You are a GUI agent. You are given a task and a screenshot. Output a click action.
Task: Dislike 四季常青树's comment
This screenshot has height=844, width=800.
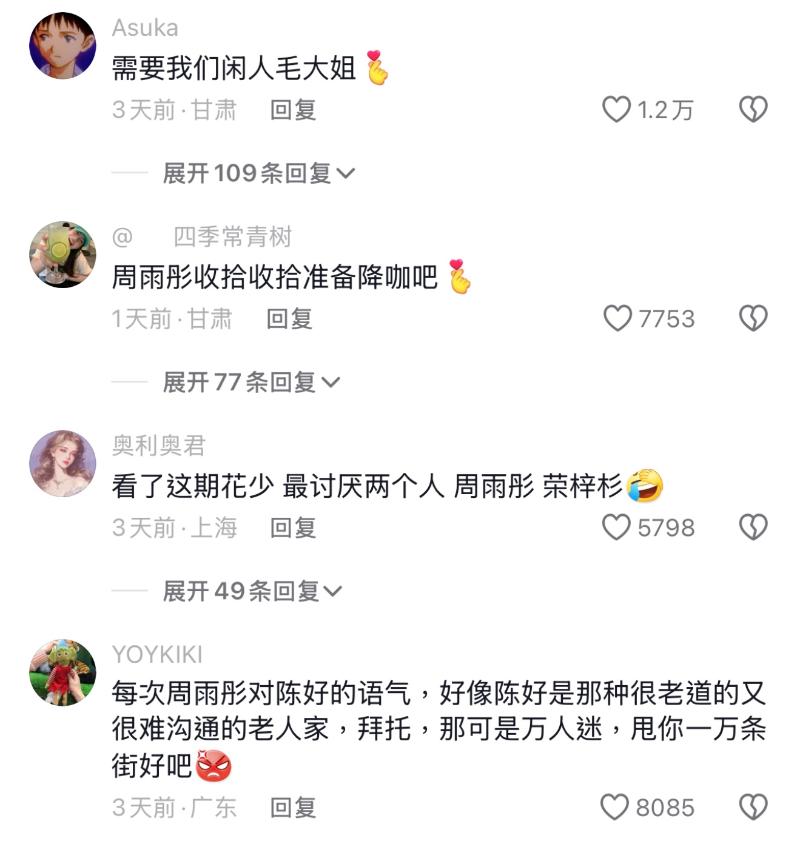(752, 319)
